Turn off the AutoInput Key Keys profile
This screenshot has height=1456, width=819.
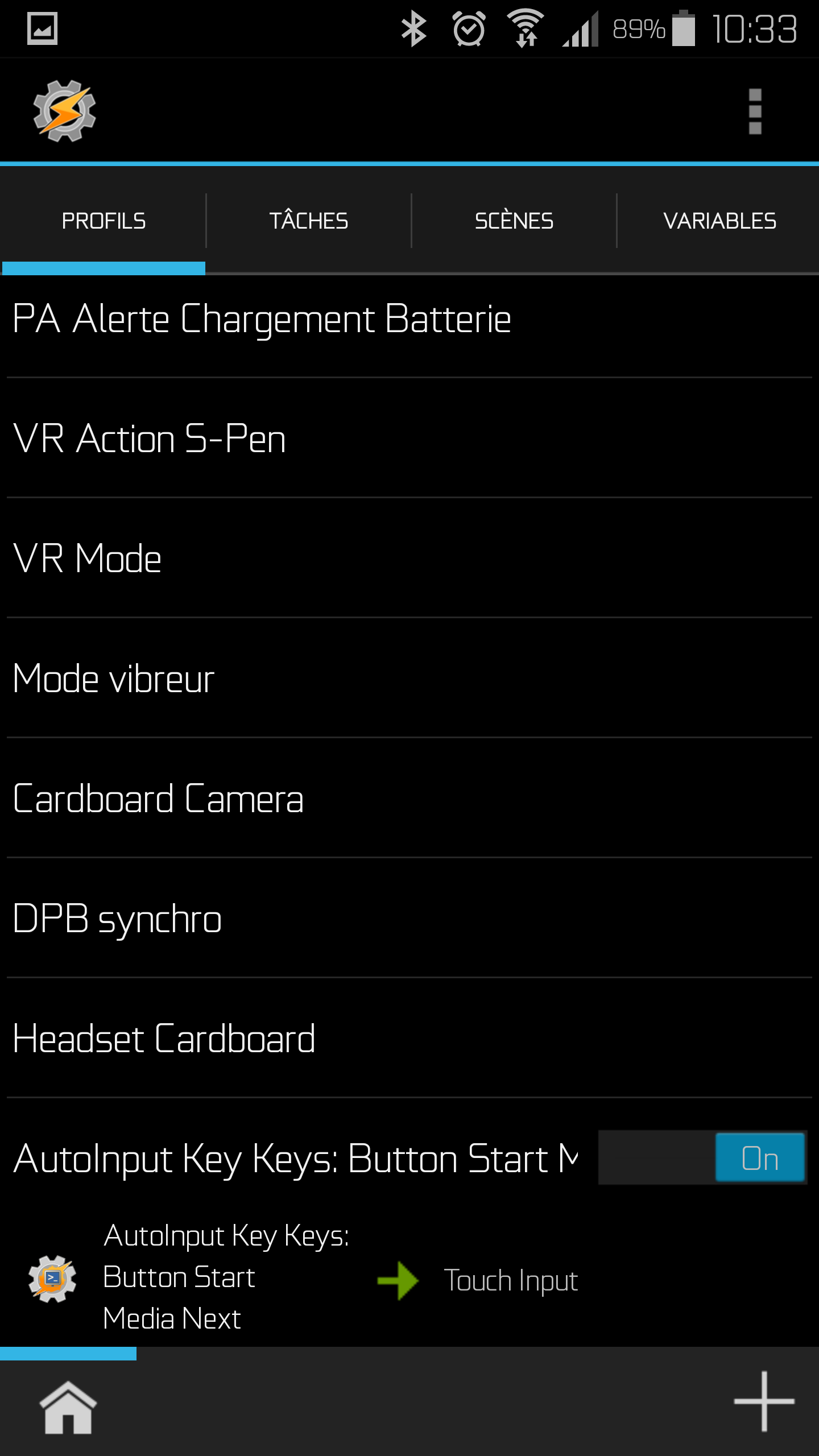[x=759, y=1158]
